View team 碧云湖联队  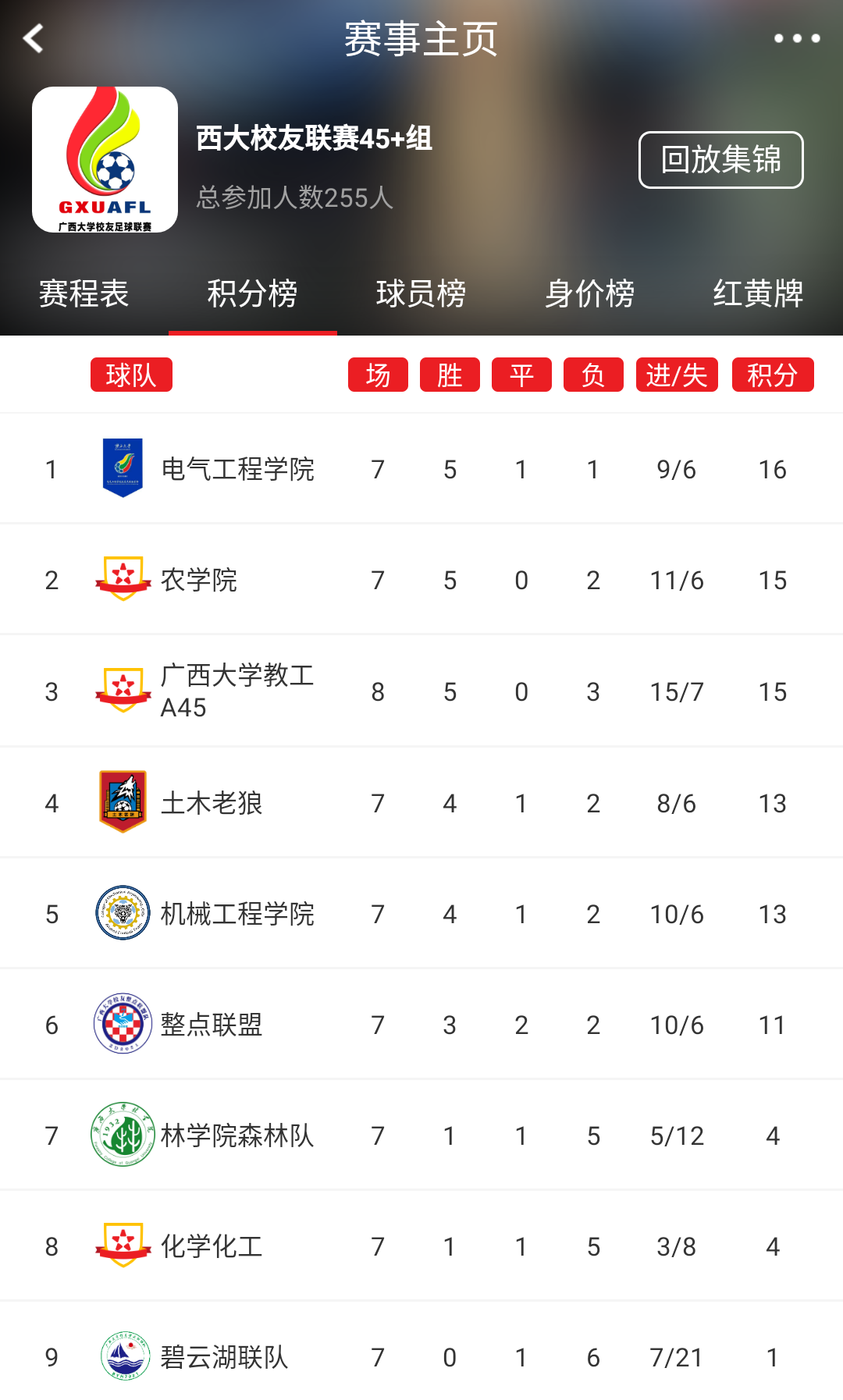click(421, 1357)
